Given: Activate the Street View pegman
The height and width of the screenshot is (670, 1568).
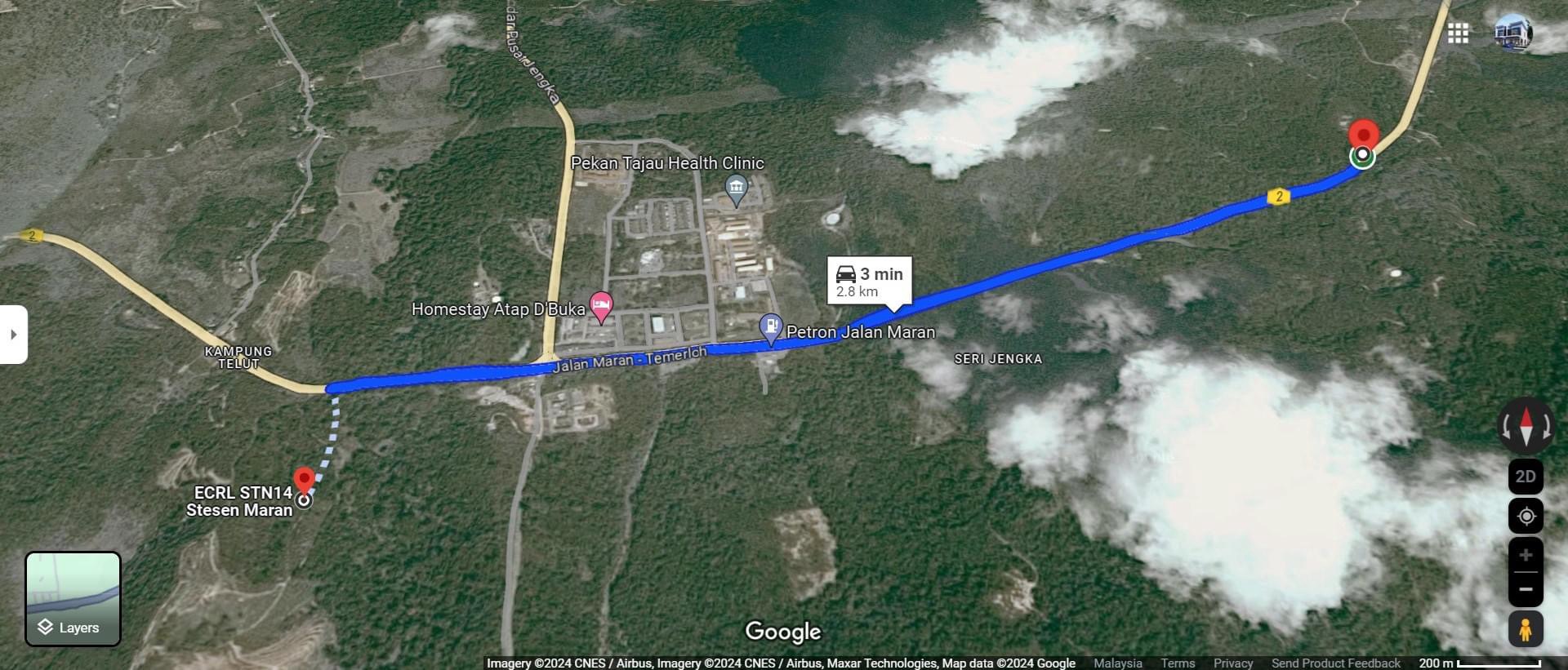Looking at the screenshot, I should [x=1525, y=629].
